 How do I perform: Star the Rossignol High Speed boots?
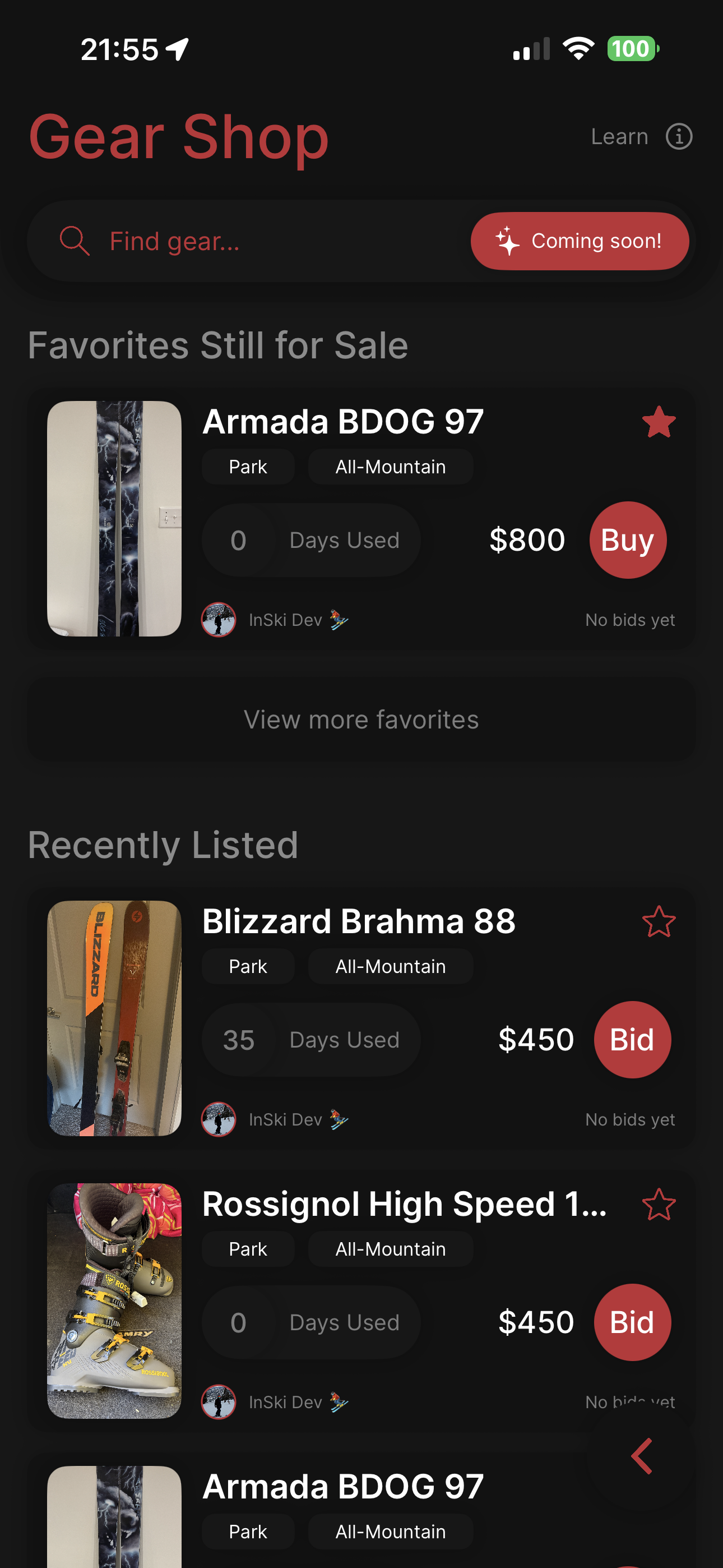pyautogui.click(x=659, y=1205)
